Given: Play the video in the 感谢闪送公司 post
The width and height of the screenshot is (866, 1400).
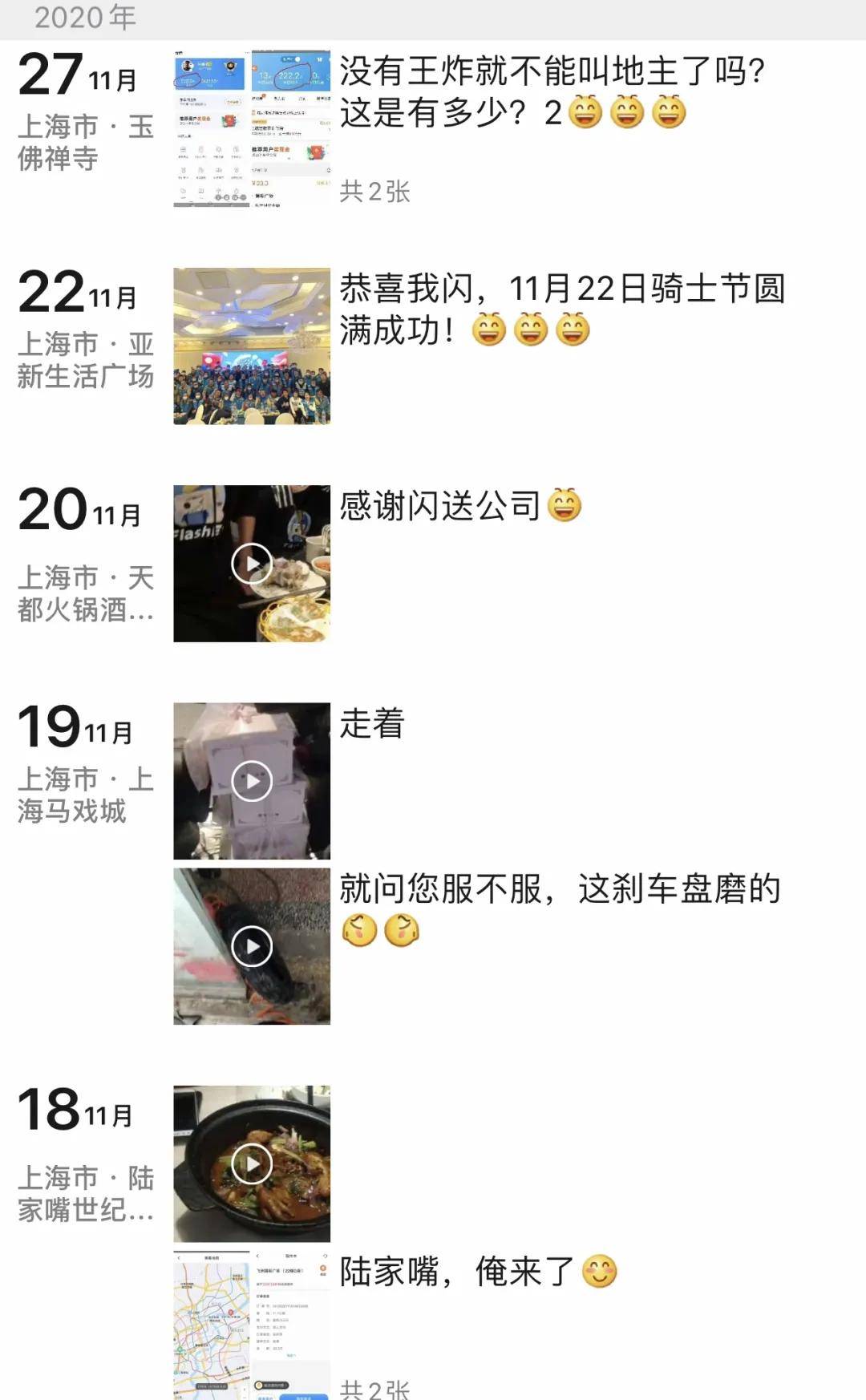Looking at the screenshot, I should (x=251, y=564).
